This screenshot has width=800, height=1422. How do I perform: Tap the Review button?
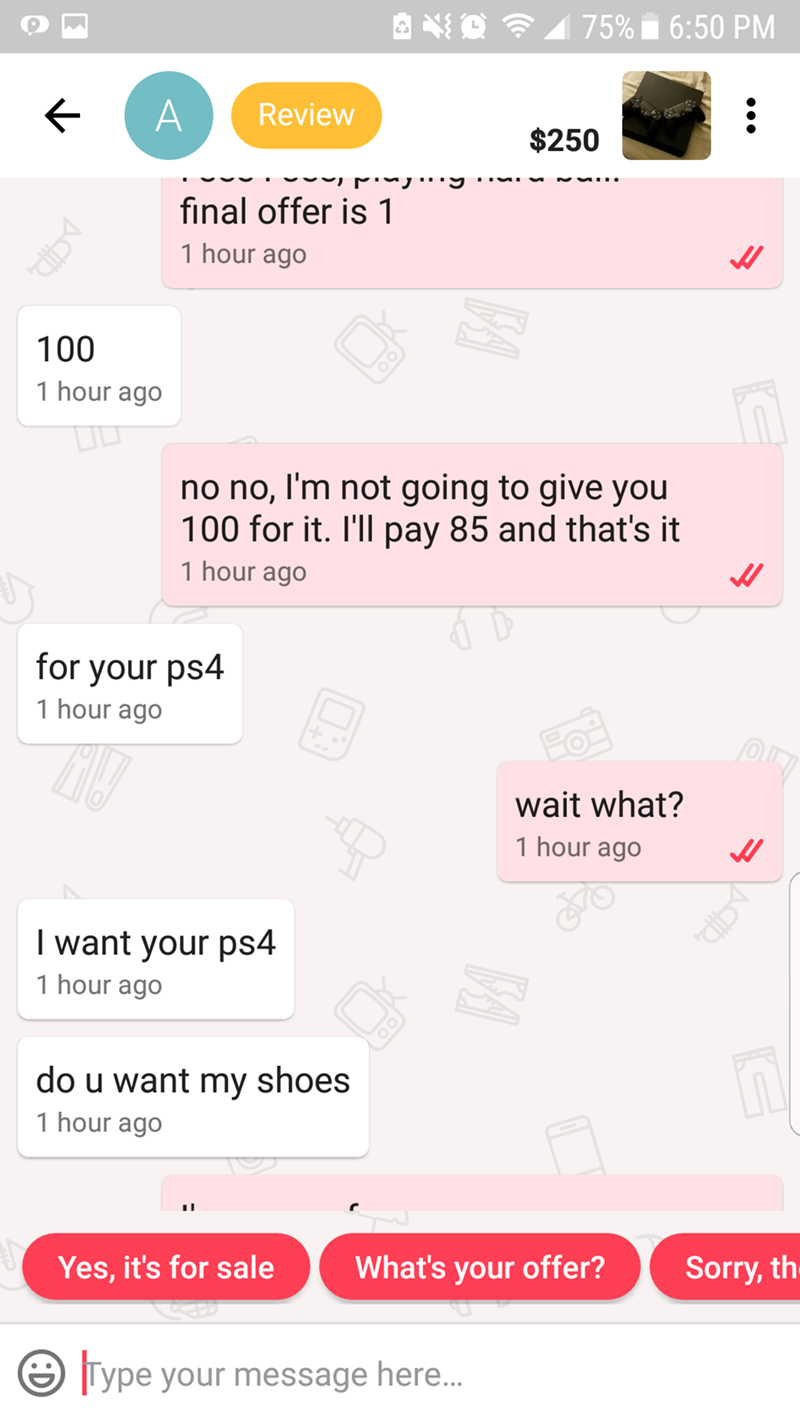tap(306, 116)
